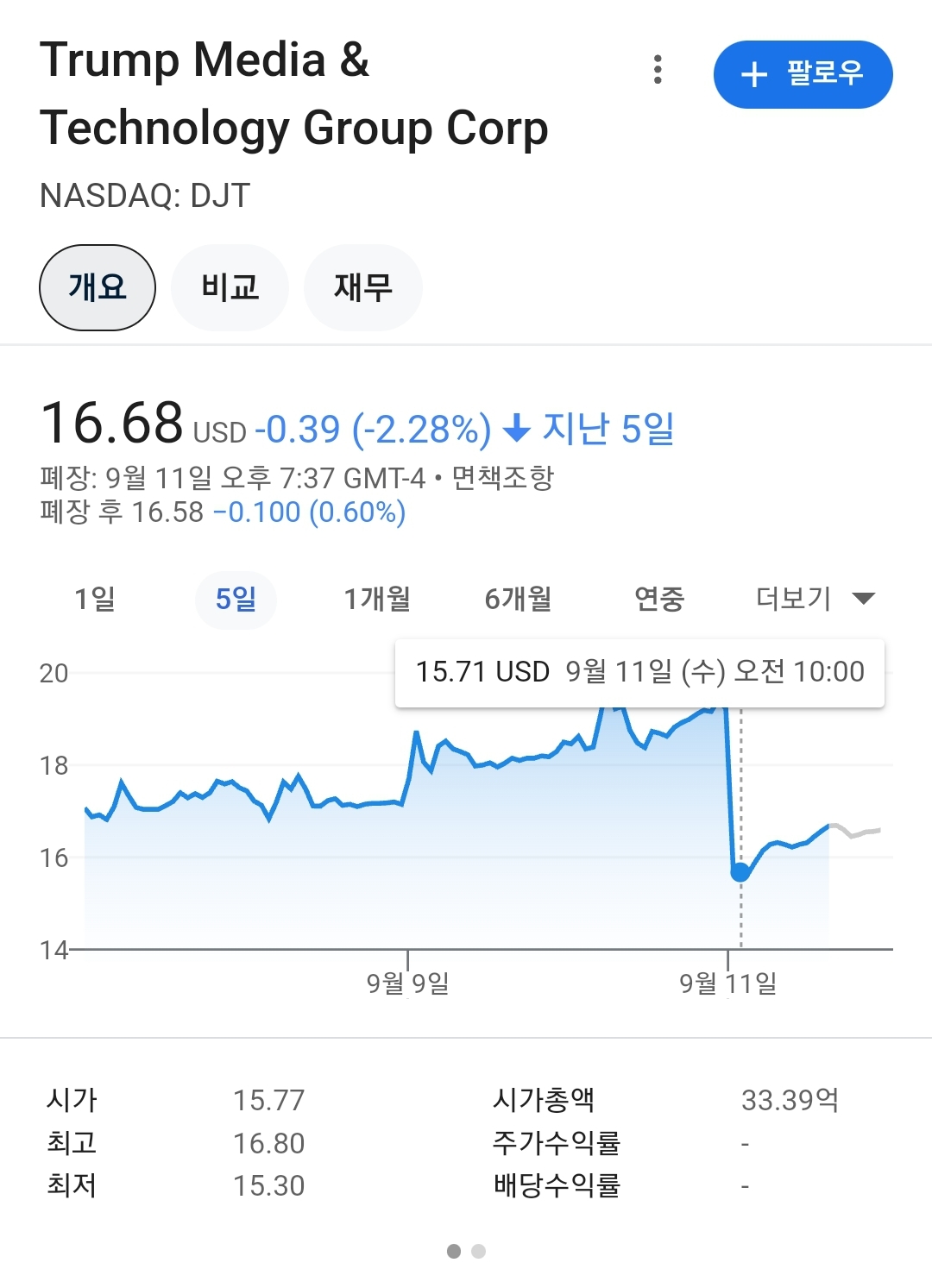Select the 개요 overview tab
Image resolution: width=932 pixels, height=1288 pixels.
click(x=98, y=287)
